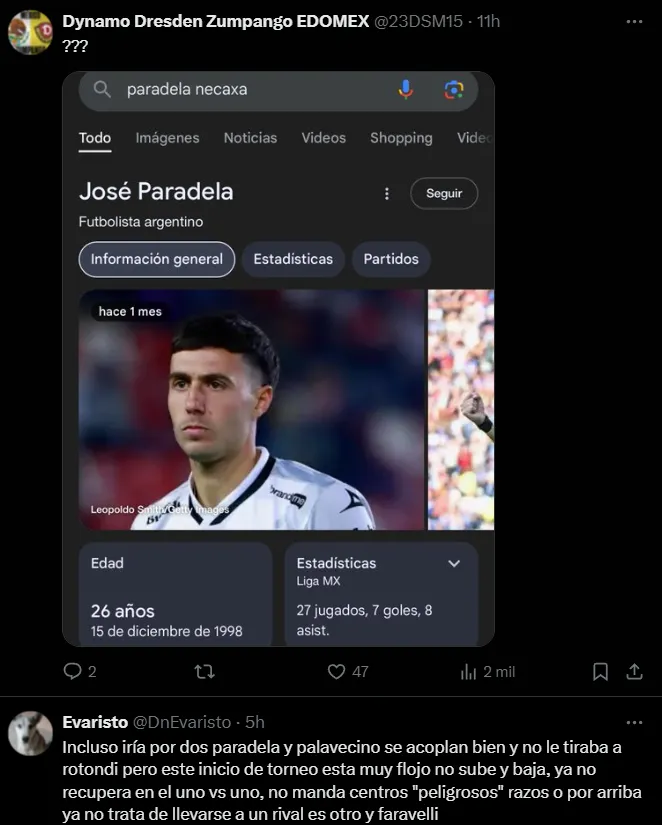Screen dimensions: 662x825
Task: Repost Dynamo Dresden's post
Action: tap(205, 672)
